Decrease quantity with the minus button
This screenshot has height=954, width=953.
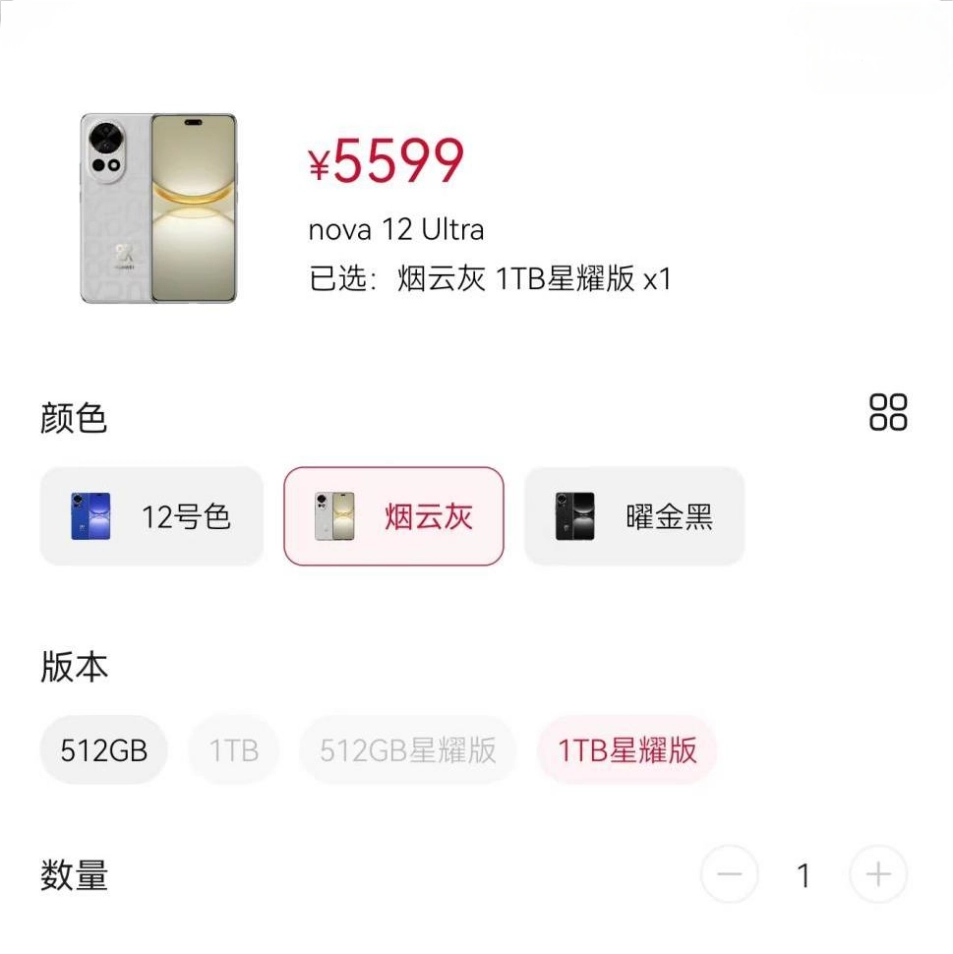pyautogui.click(x=730, y=876)
